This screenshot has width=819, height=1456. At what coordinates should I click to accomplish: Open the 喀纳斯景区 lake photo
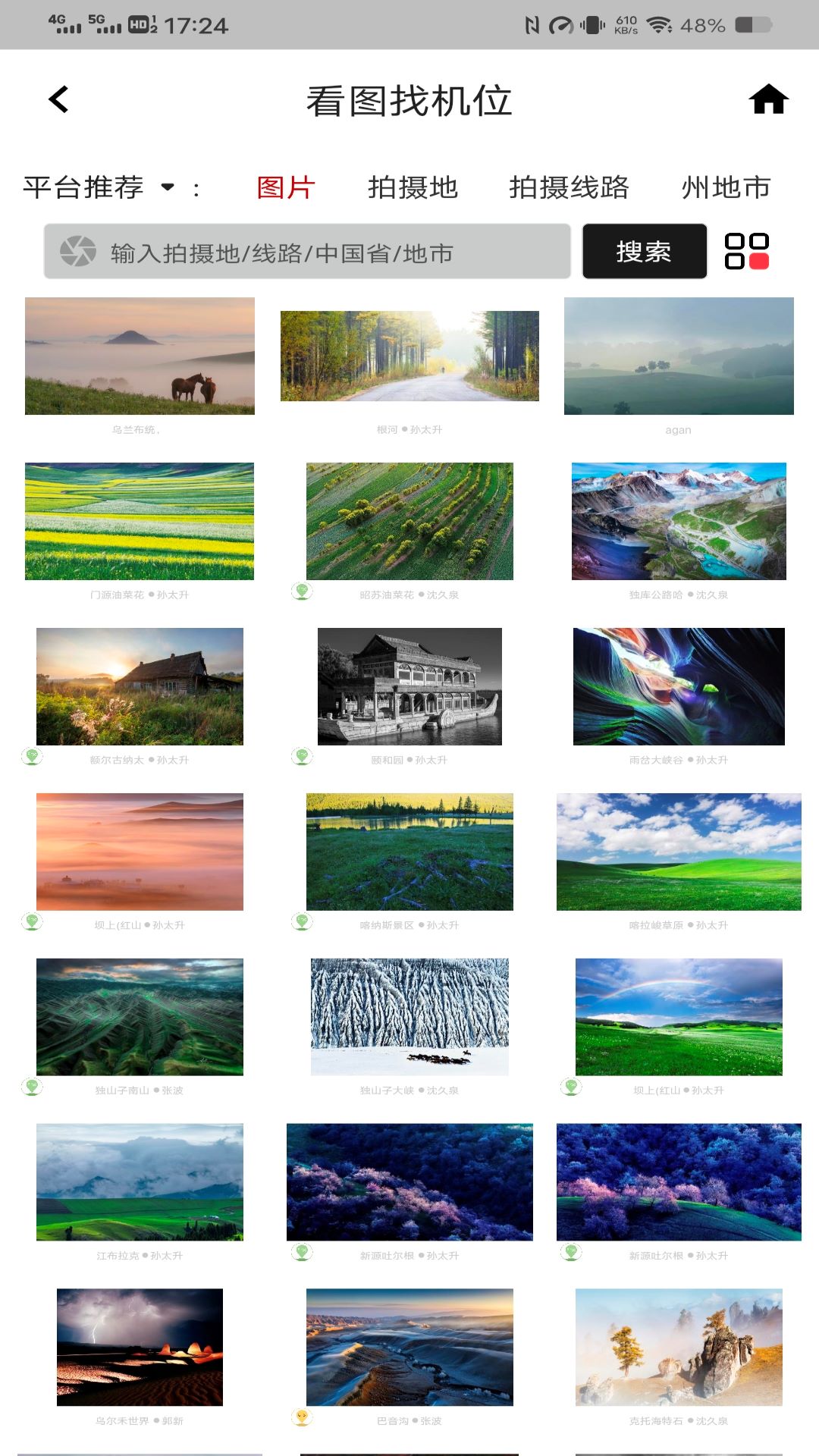(409, 852)
